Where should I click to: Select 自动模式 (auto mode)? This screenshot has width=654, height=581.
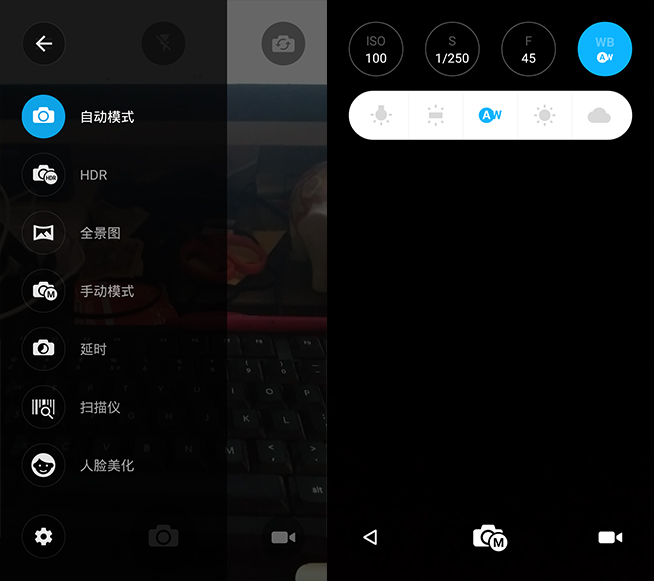pos(43,117)
